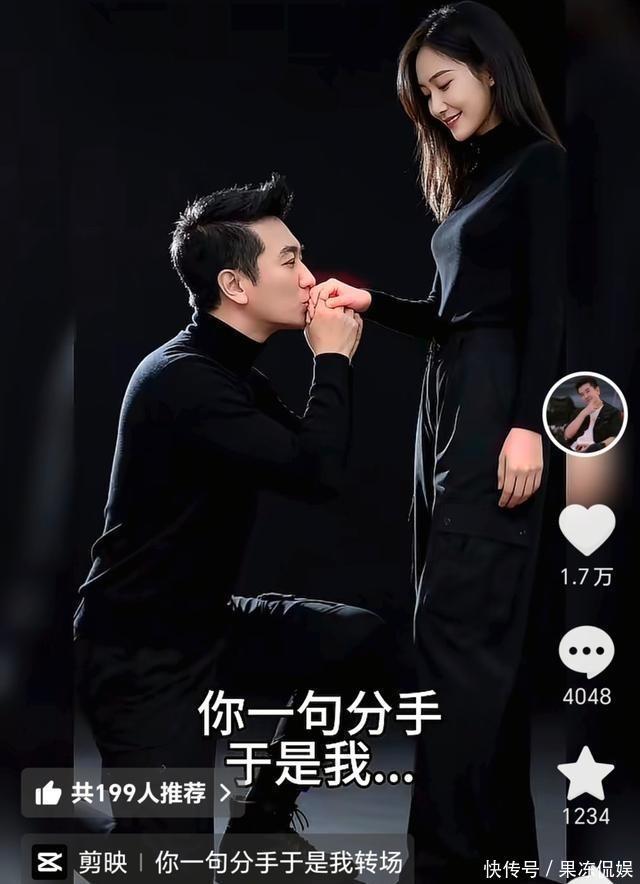
Task: Add video to favorites via star
Action: click(586, 773)
